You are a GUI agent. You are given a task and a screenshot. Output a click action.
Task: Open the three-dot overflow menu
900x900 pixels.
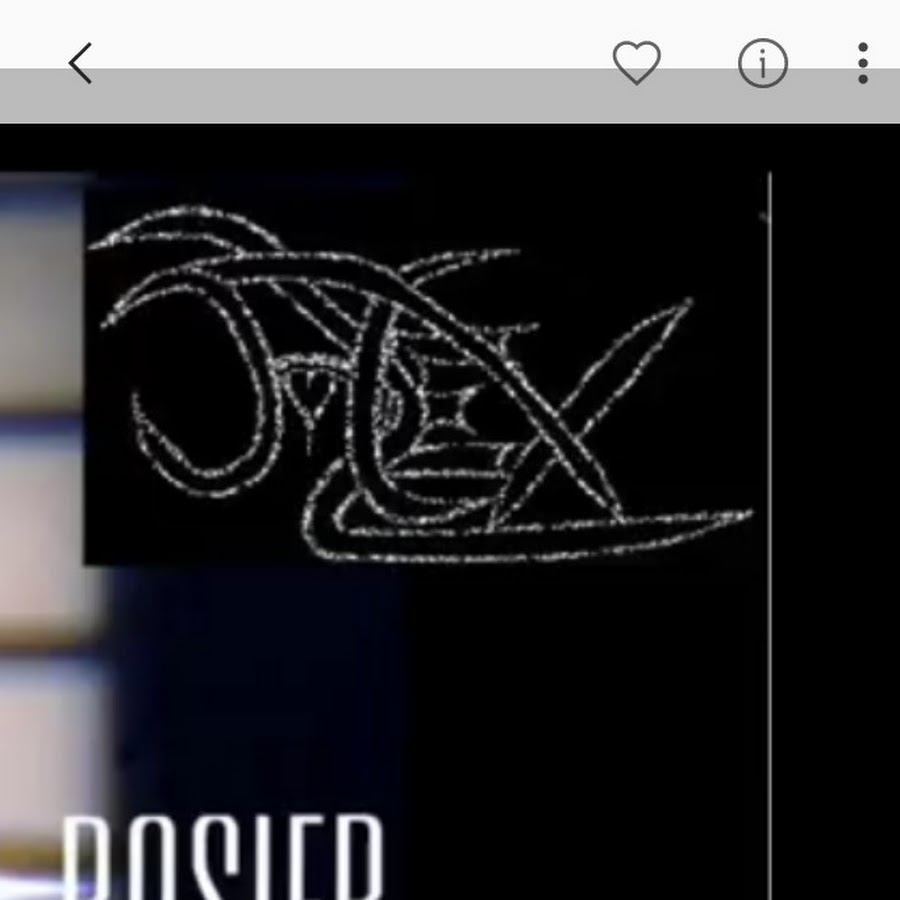[x=862, y=64]
